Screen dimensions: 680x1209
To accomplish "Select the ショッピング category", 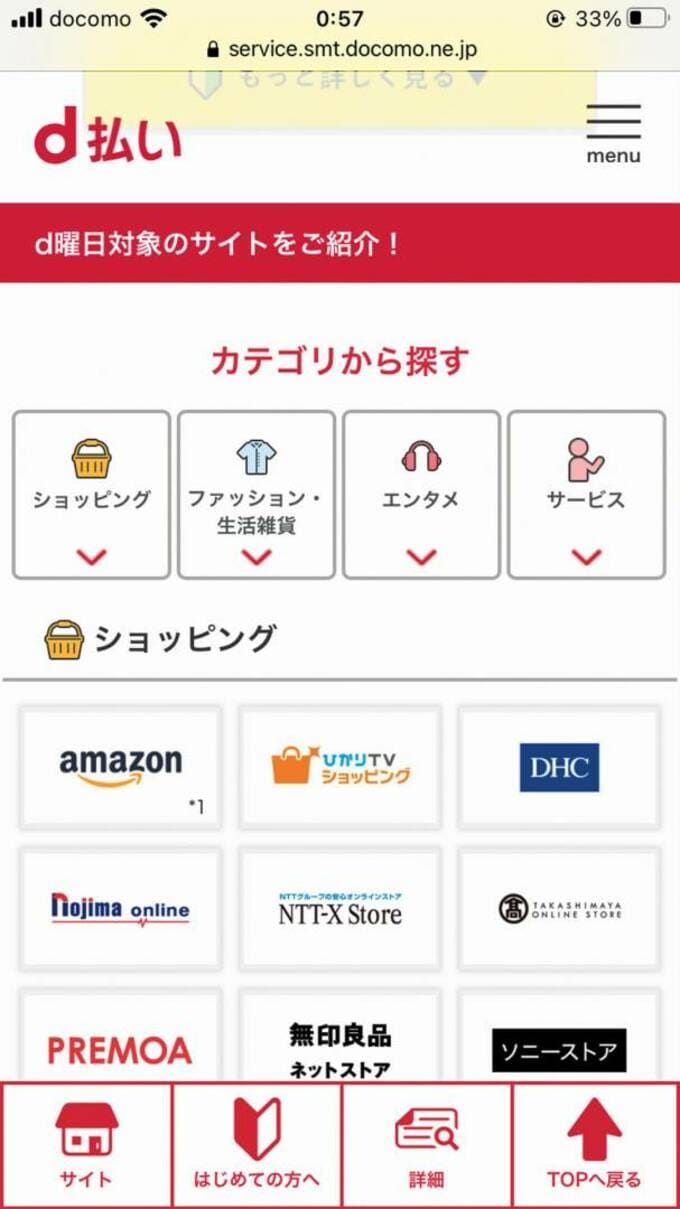I will coord(91,494).
